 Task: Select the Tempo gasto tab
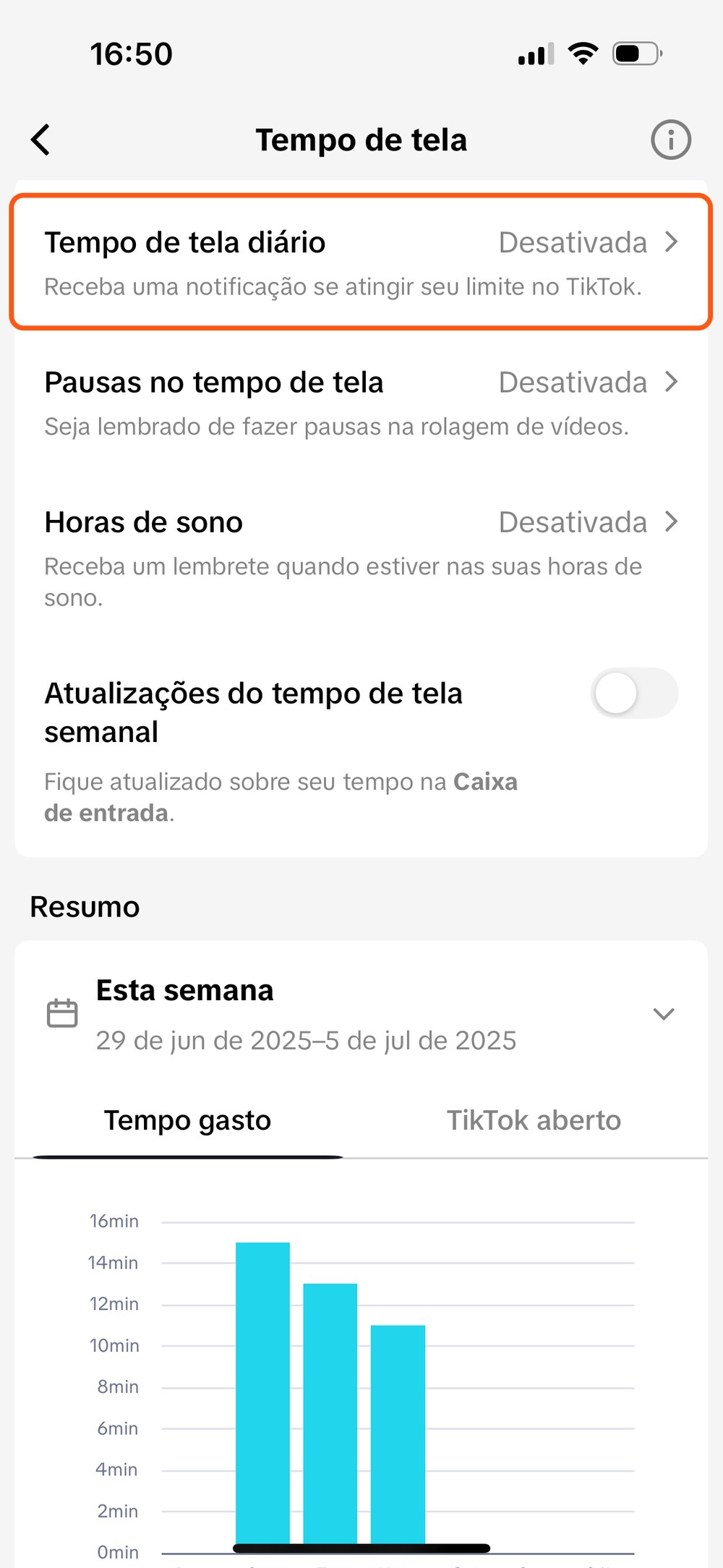point(187,1120)
